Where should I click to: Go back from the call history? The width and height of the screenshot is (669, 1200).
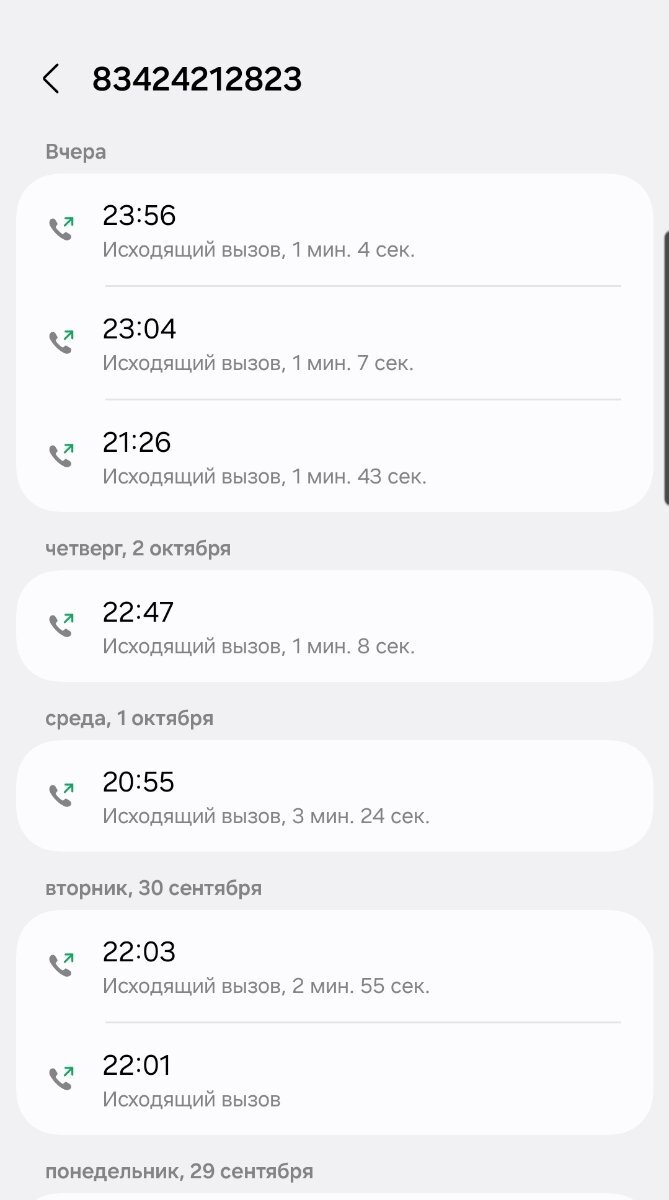[51, 79]
